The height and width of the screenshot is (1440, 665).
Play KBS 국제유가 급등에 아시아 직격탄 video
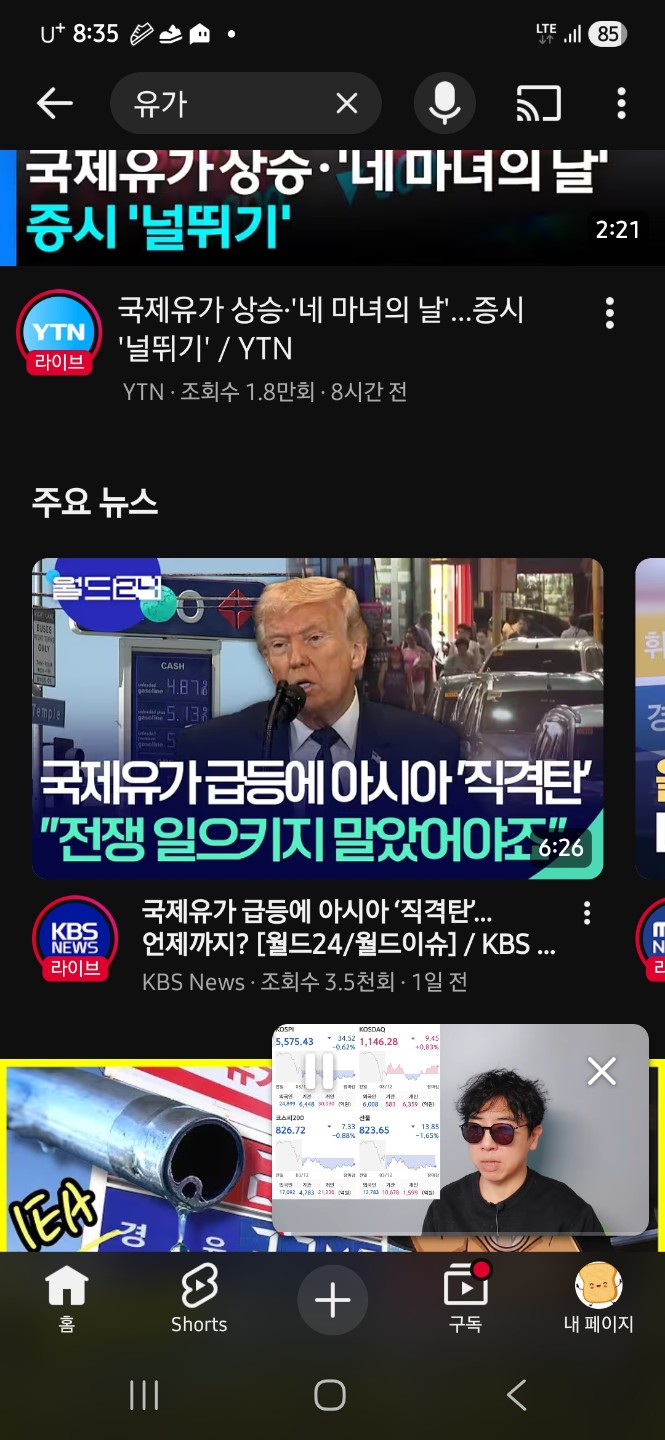318,718
